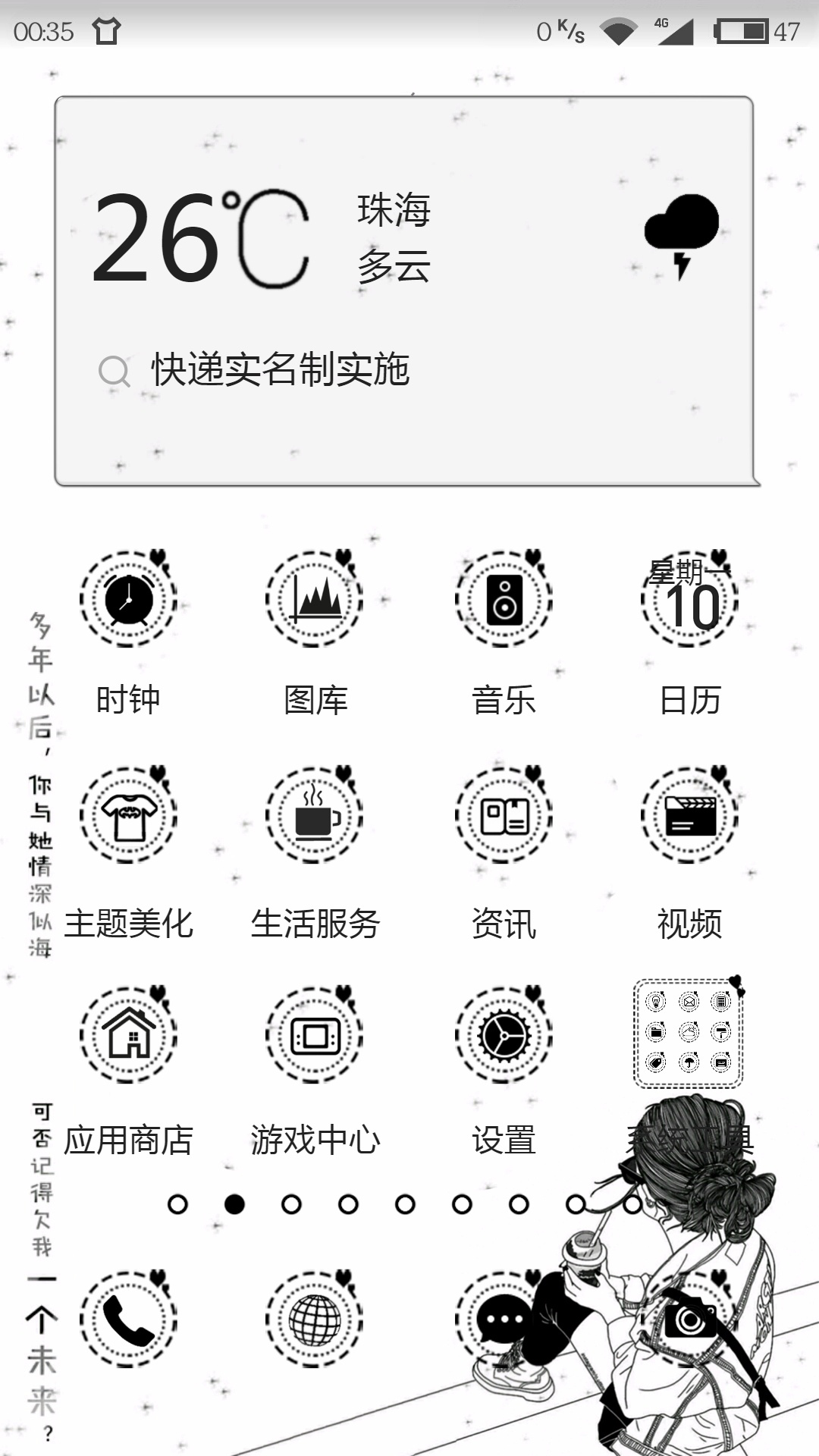819x1456 pixels.
Task: Launch the browser globe icon in dock
Action: pos(315,1319)
